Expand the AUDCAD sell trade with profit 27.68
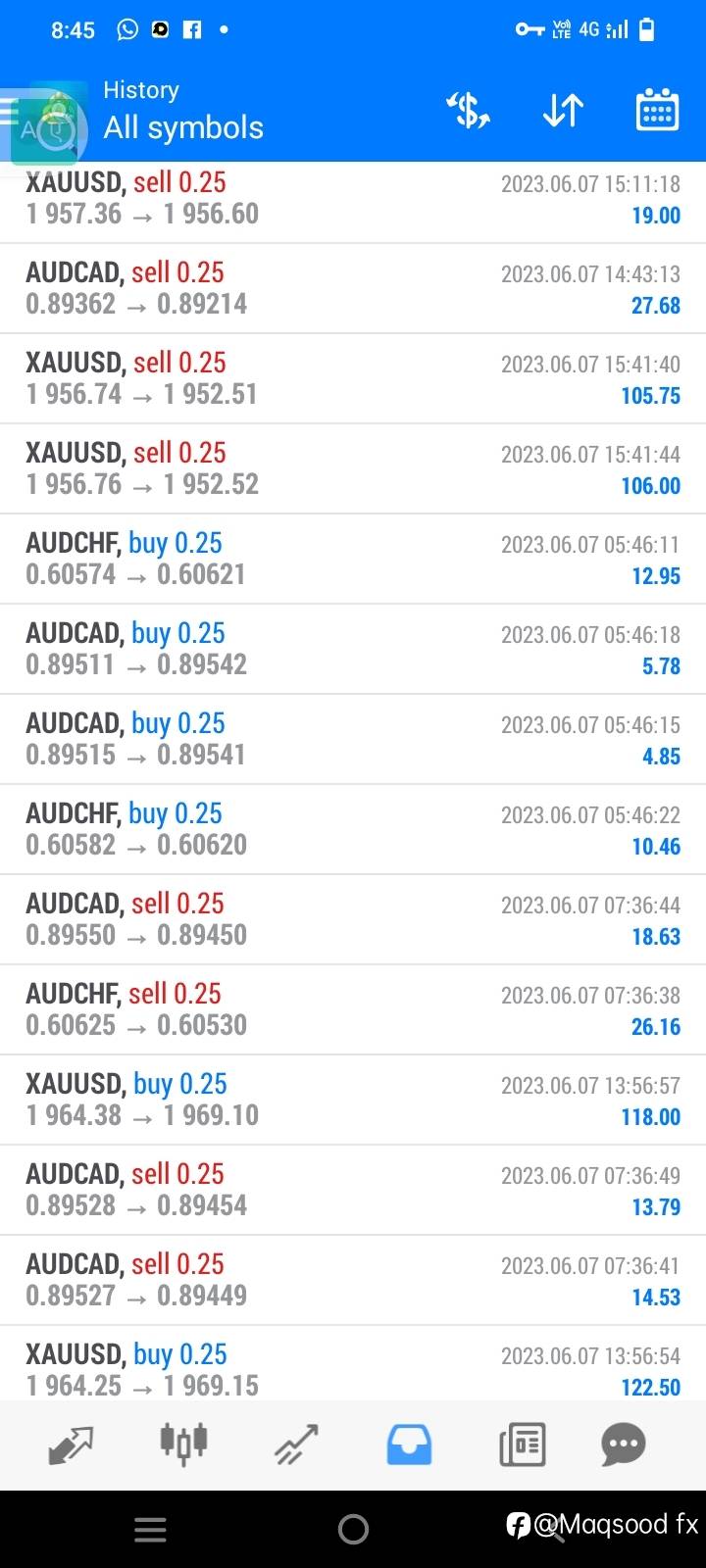This screenshot has width=706, height=1568. tap(353, 288)
